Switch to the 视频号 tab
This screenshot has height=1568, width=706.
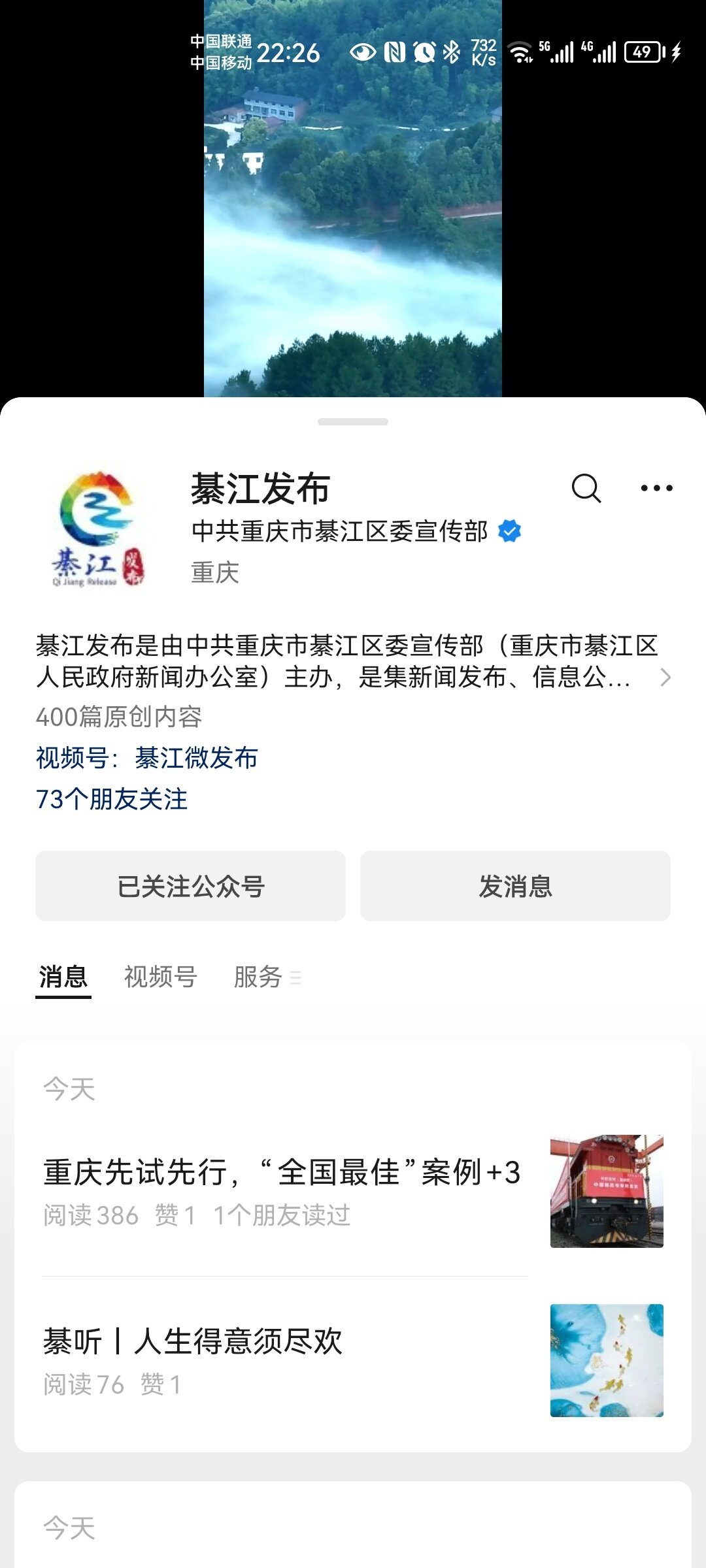(161, 977)
